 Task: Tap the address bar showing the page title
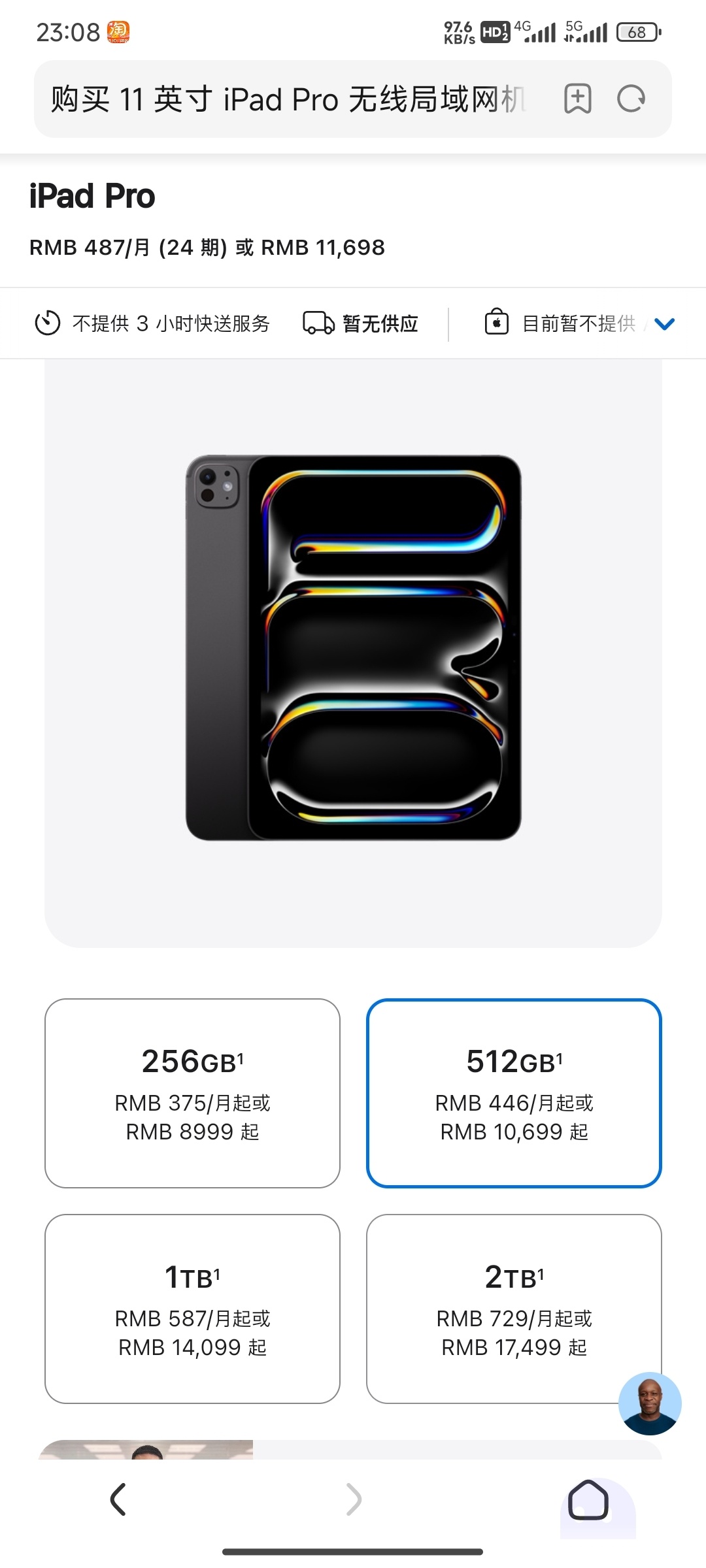pyautogui.click(x=288, y=99)
